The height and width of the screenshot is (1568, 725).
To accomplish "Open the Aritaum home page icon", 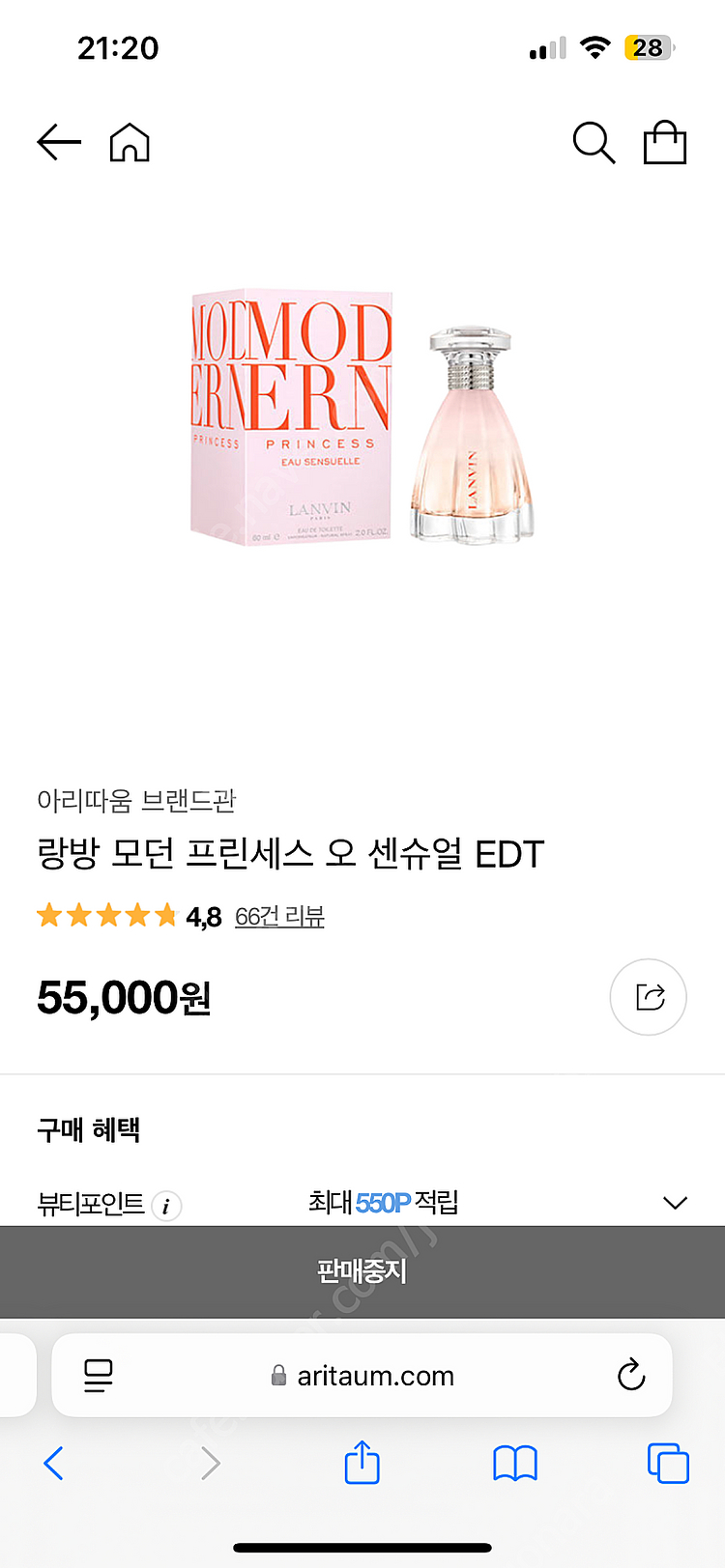I will pos(130,143).
